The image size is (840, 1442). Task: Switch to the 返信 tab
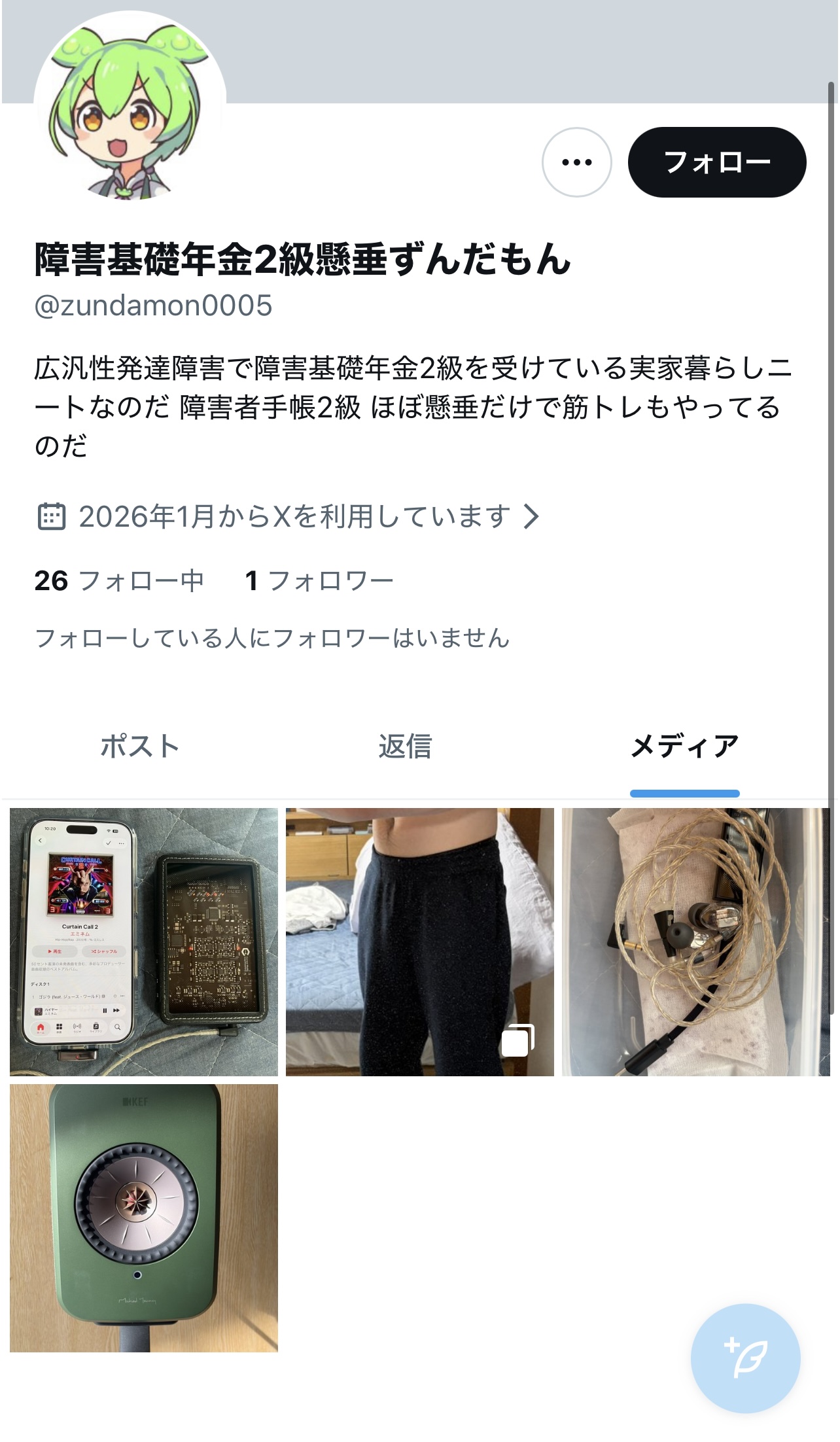(405, 747)
